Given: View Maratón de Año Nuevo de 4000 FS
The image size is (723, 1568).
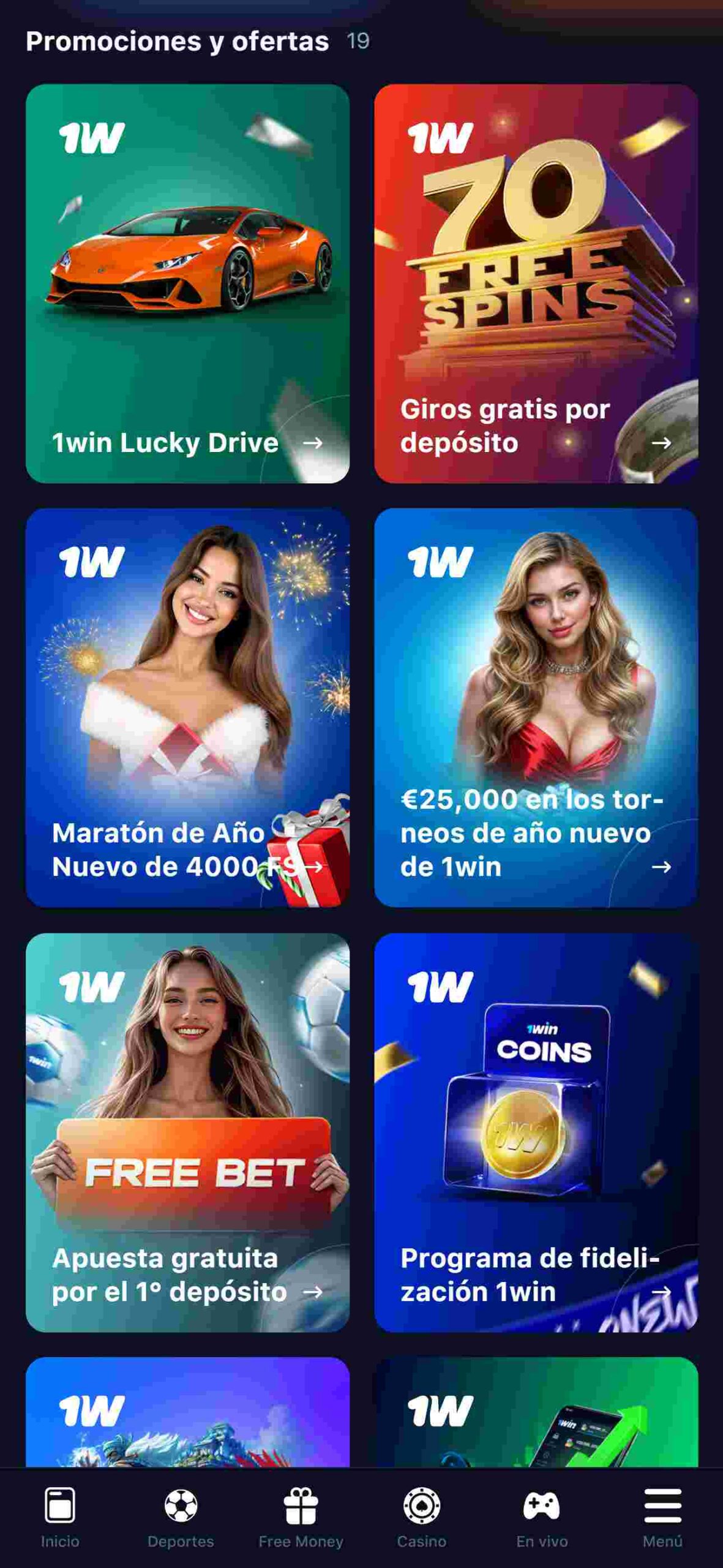Looking at the screenshot, I should [x=187, y=707].
